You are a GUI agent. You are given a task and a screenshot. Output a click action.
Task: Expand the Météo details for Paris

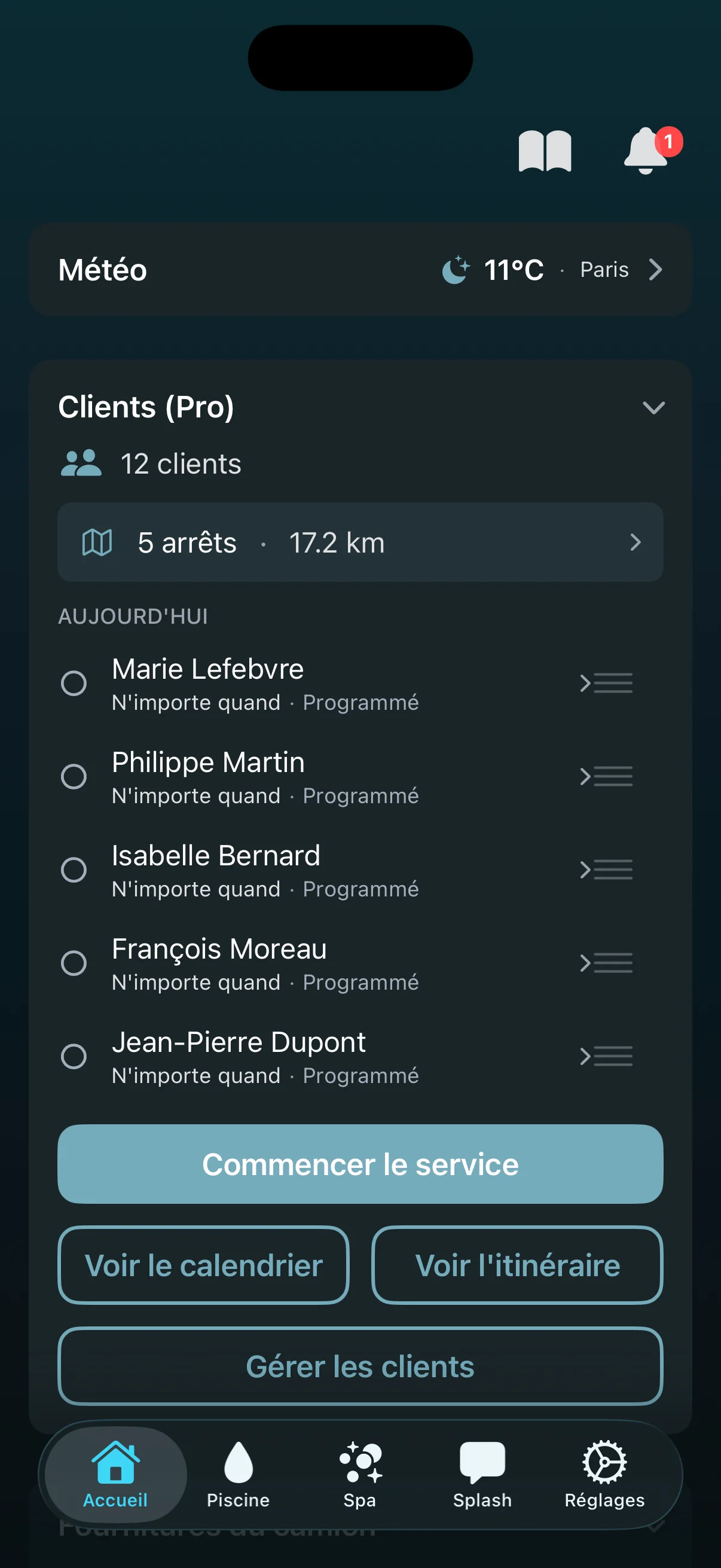tap(655, 270)
